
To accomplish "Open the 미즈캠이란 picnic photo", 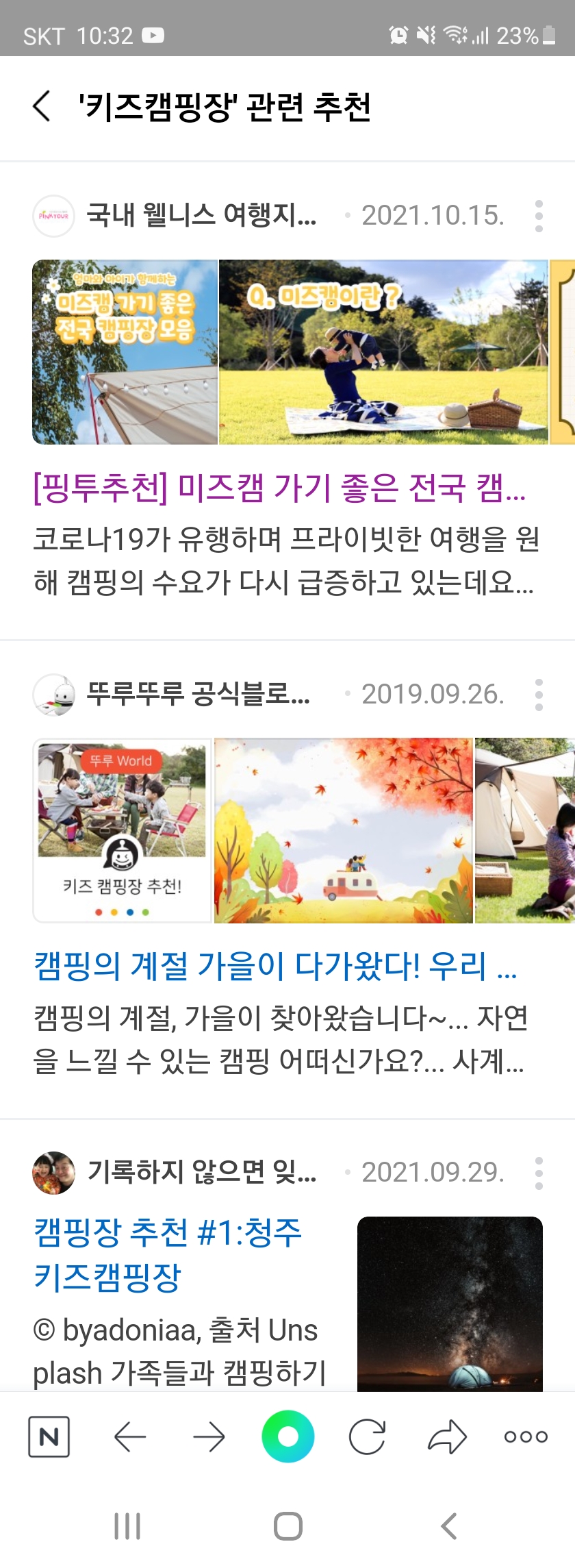I will click(383, 352).
